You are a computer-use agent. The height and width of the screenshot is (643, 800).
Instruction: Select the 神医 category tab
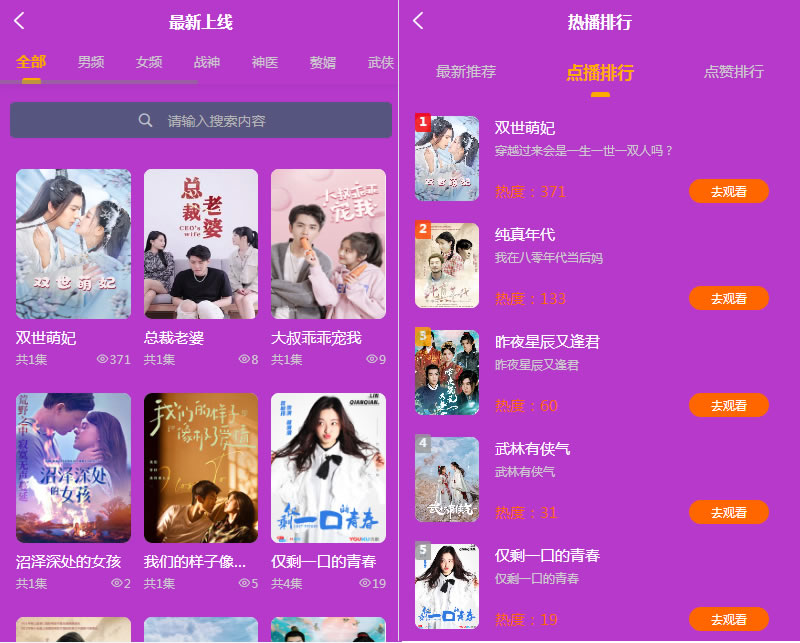pyautogui.click(x=265, y=62)
